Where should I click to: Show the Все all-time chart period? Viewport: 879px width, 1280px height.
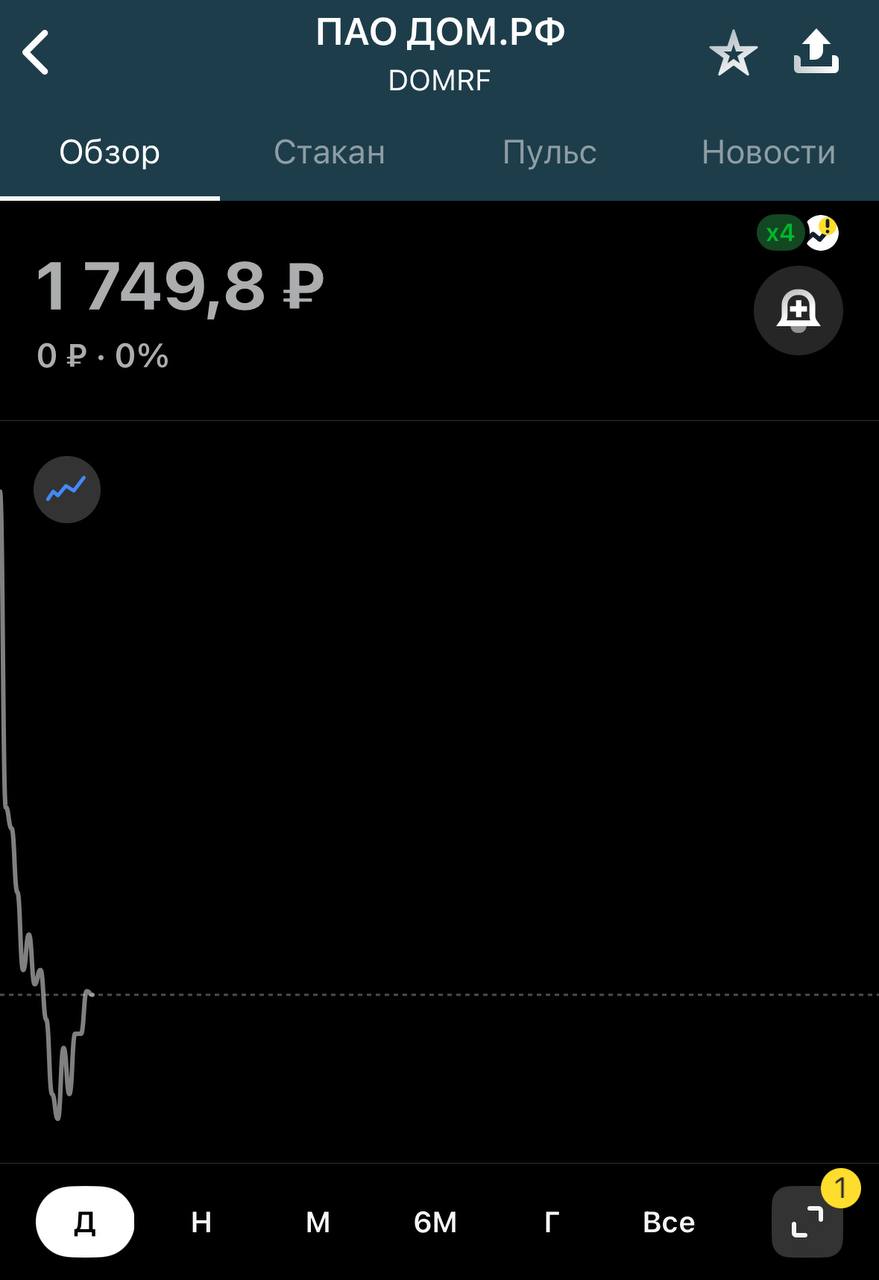tap(668, 1222)
